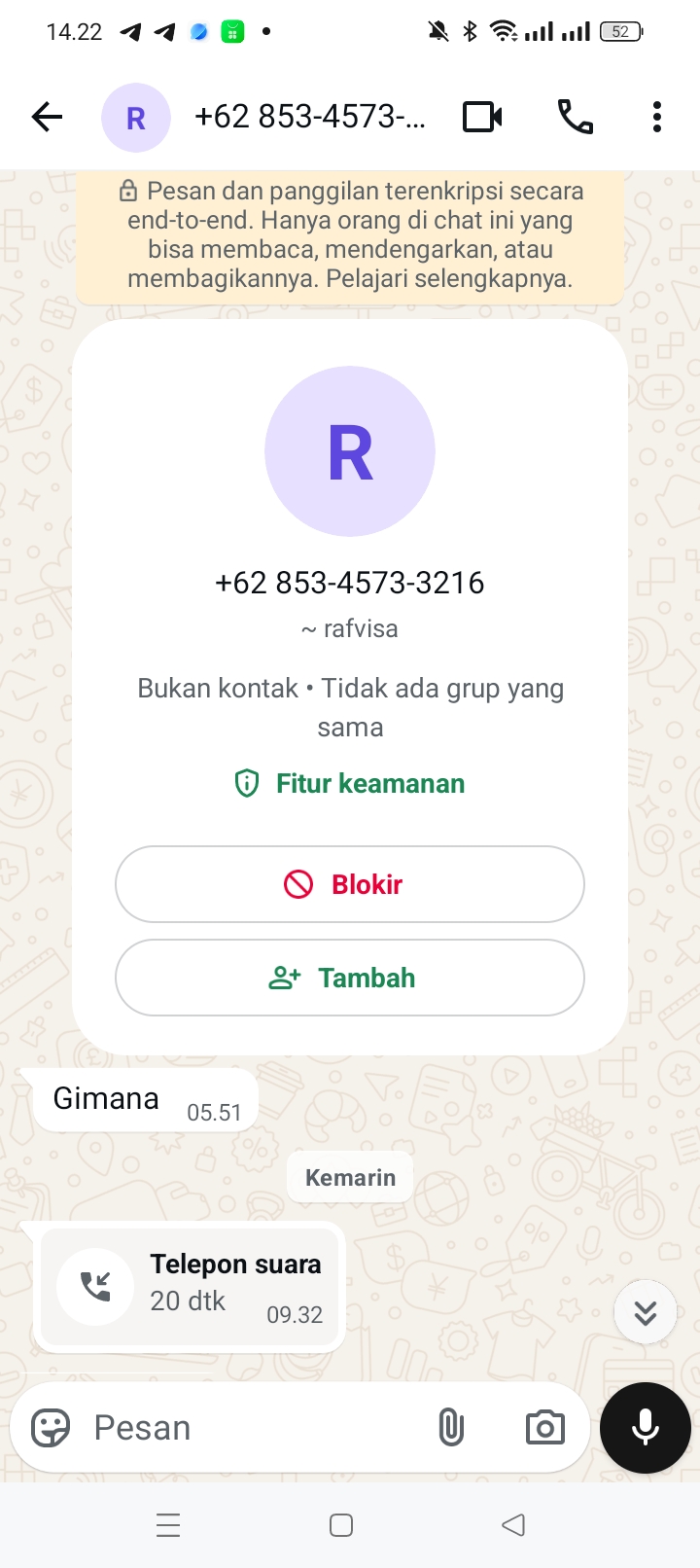Image resolution: width=700 pixels, height=1568 pixels.
Task: Learn more about end-to-end encryption
Action: click(x=448, y=279)
